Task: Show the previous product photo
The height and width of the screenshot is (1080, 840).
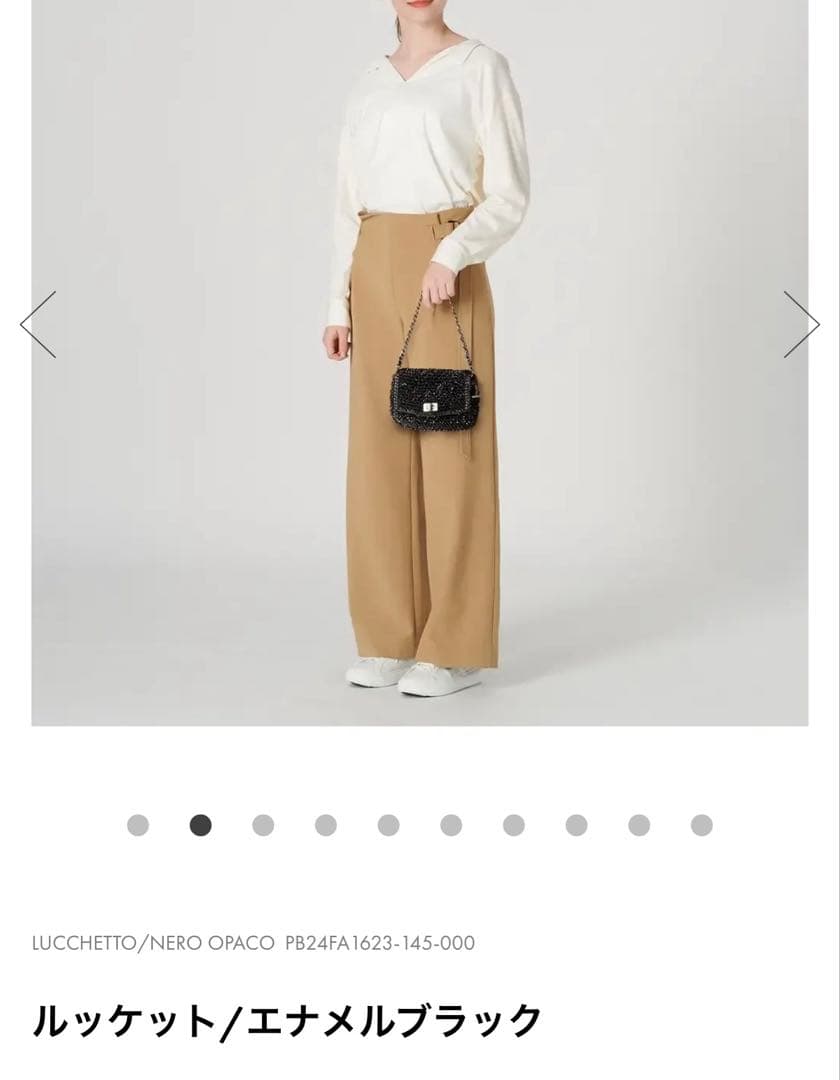Action: coord(38,324)
